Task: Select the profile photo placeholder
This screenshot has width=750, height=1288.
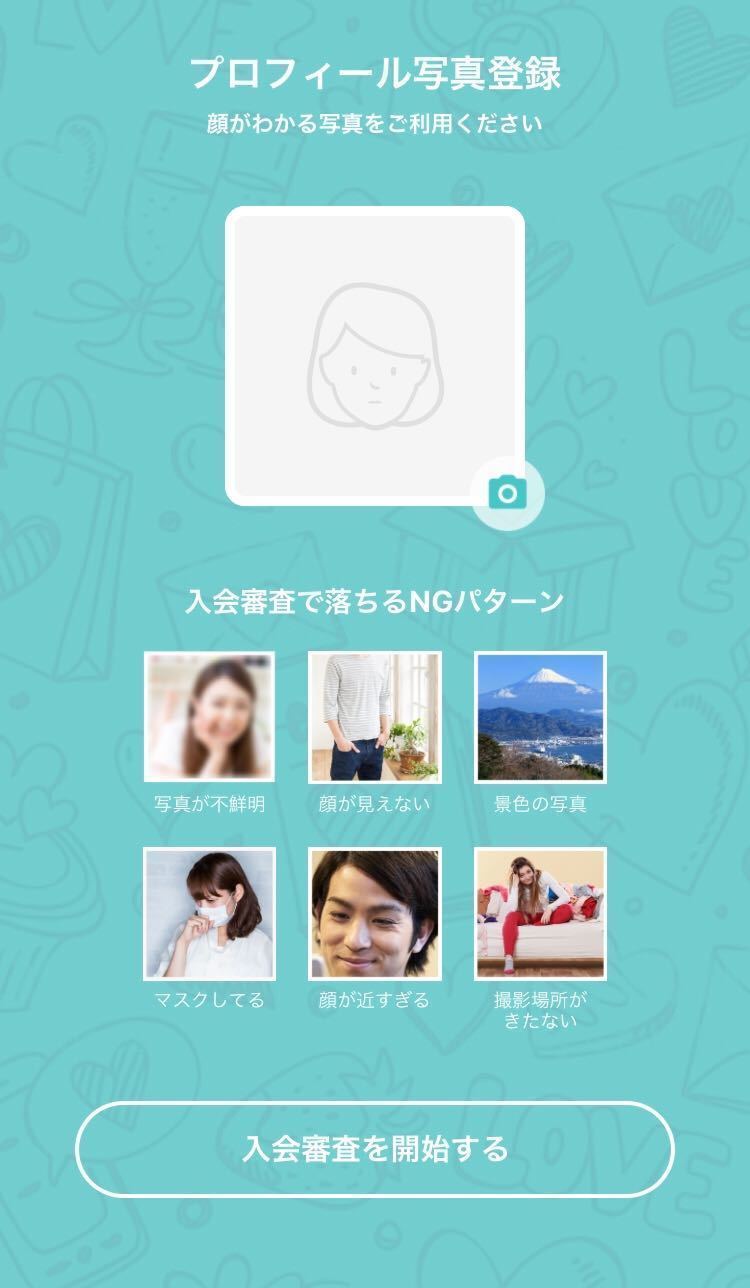Action: tap(374, 355)
